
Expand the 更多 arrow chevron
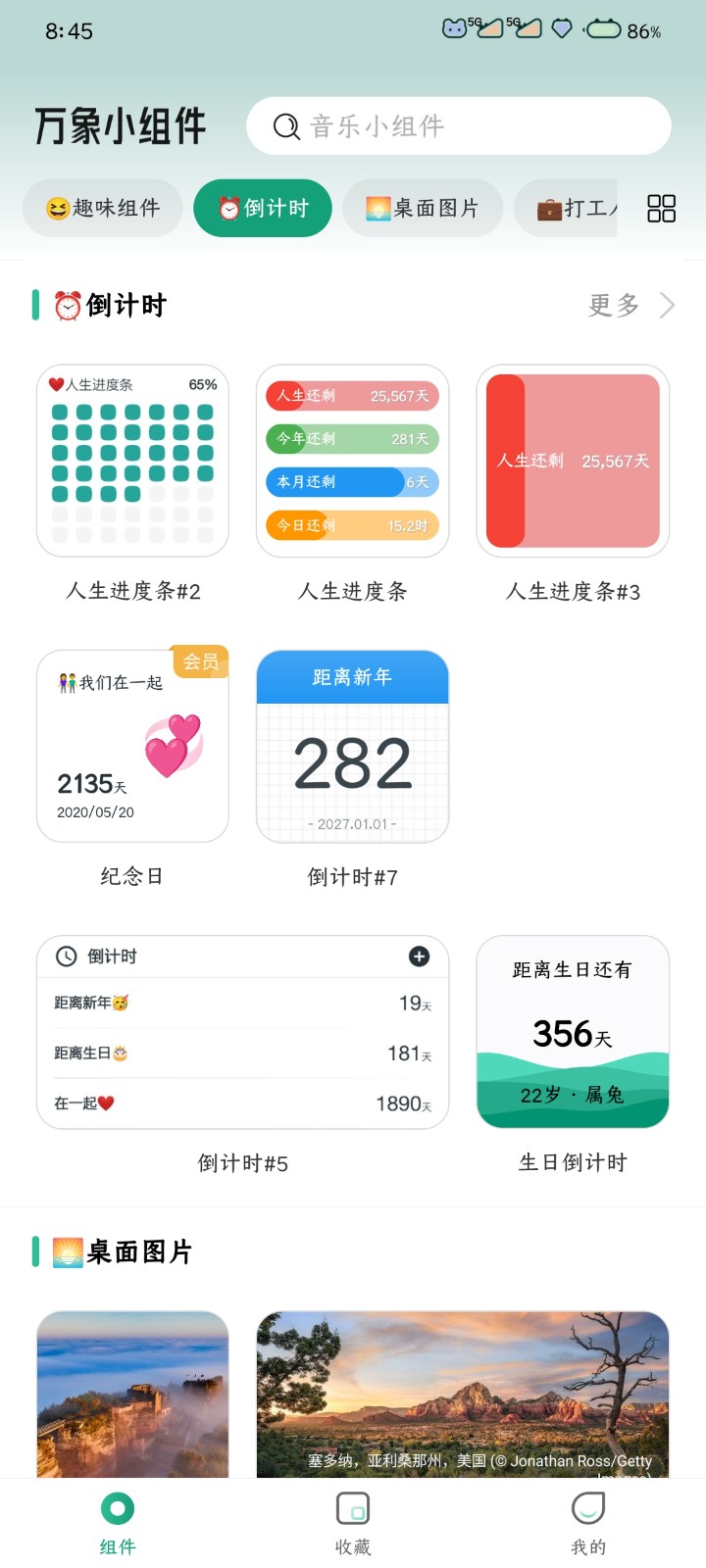coord(668,305)
